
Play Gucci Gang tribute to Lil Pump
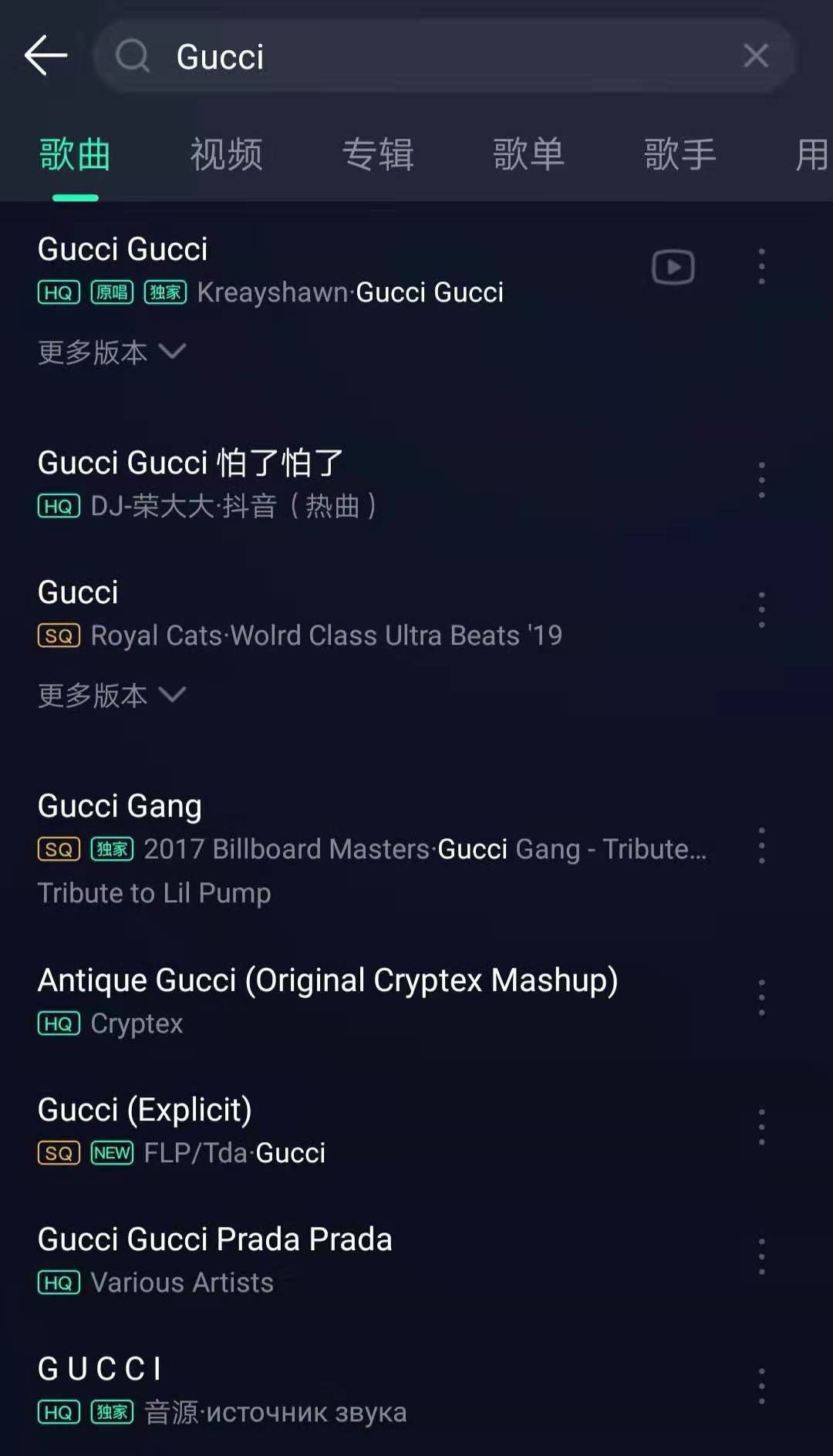[386, 848]
